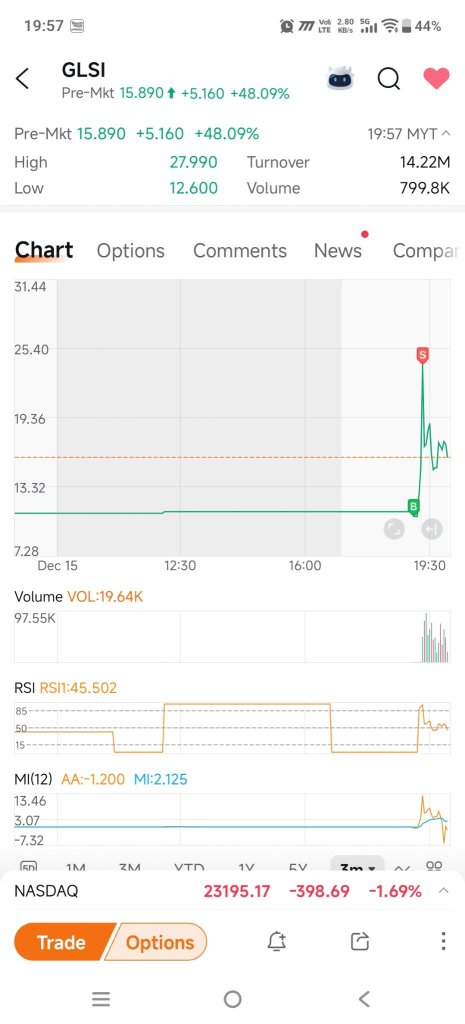Open the News tab
465x1024 pixels.
338,251
